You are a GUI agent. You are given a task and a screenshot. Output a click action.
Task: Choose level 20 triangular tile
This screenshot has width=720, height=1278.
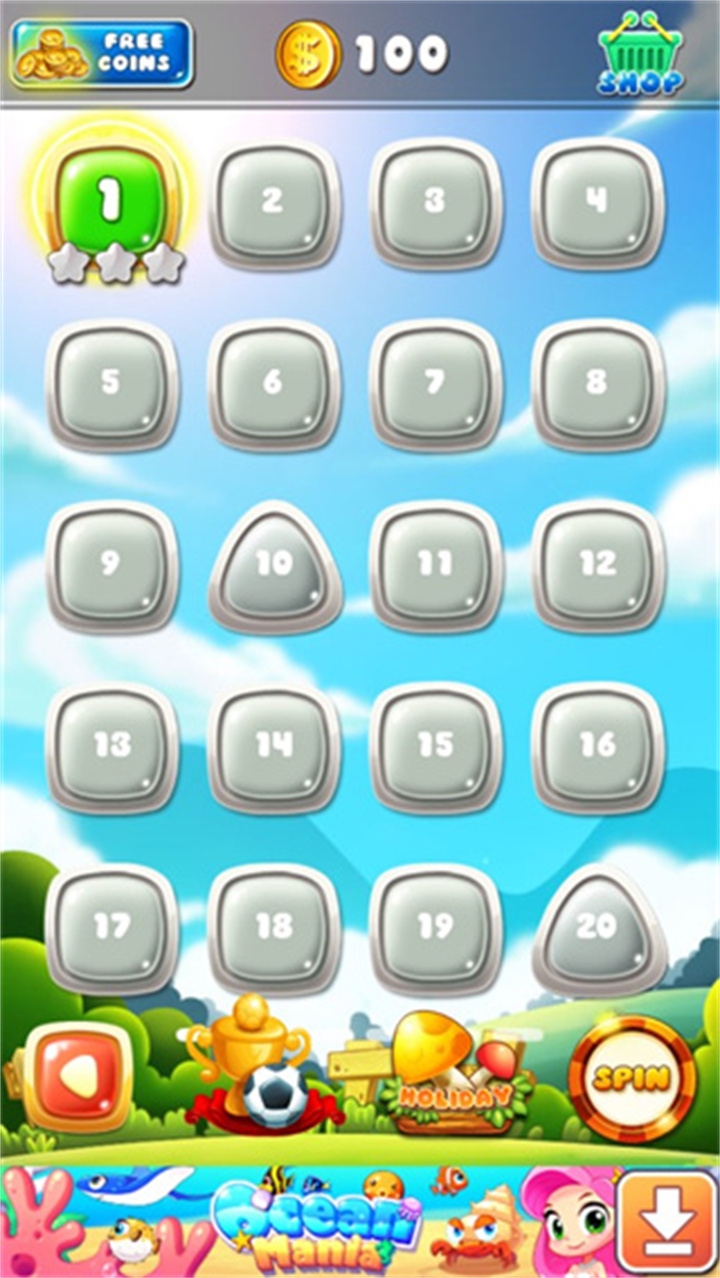pyautogui.click(x=598, y=932)
